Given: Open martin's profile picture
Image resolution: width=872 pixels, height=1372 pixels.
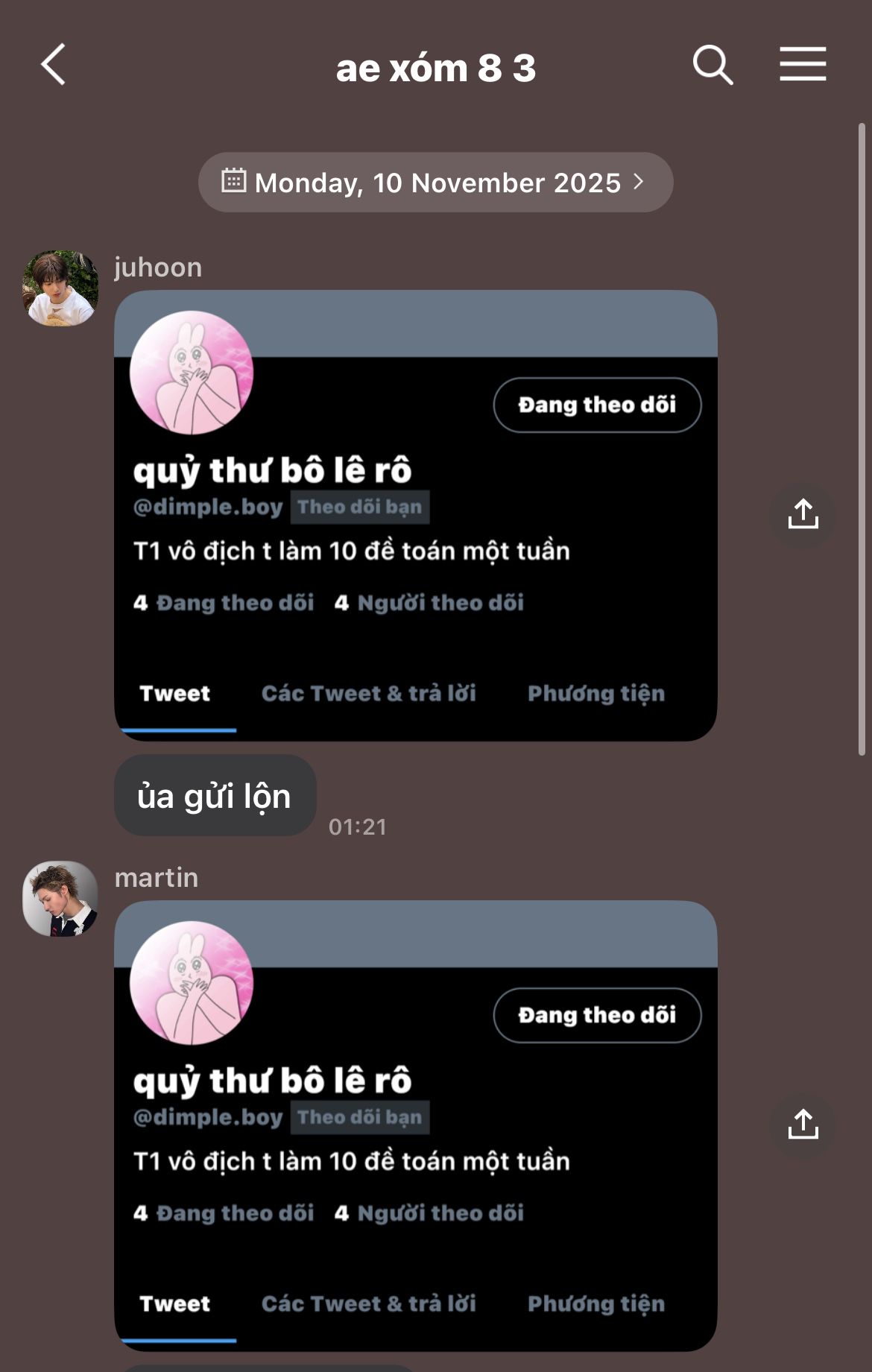Looking at the screenshot, I should tap(60, 899).
